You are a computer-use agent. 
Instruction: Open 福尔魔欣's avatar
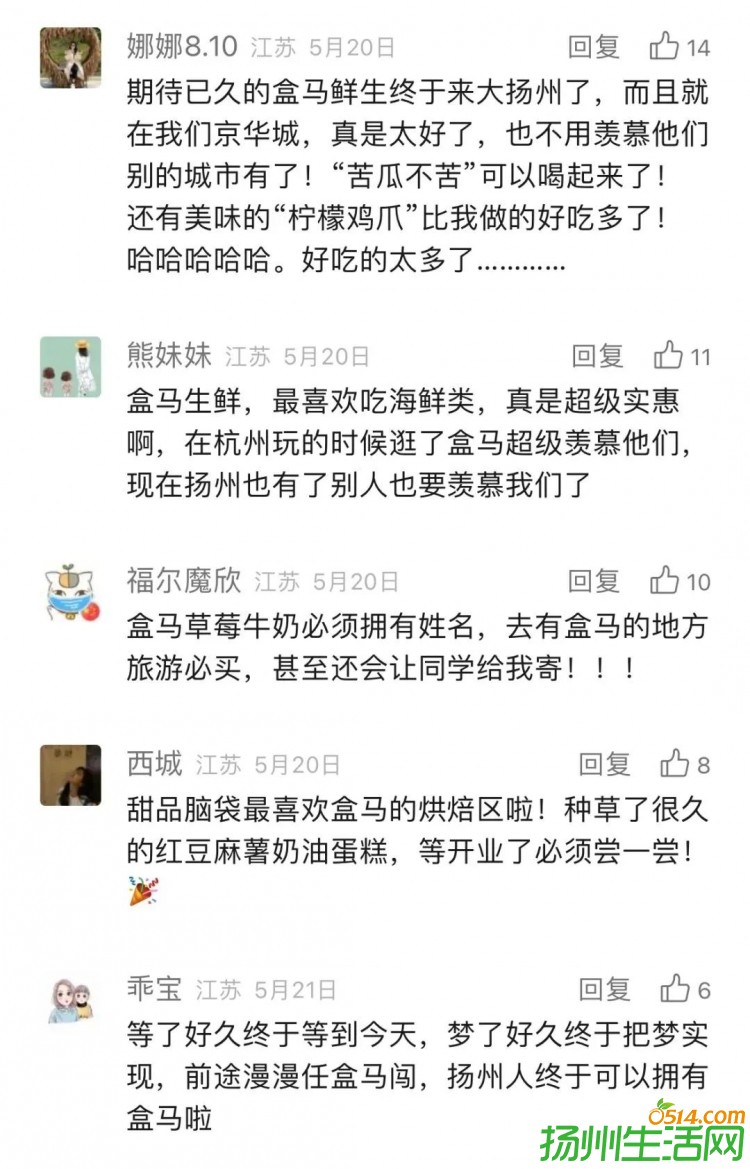(70, 592)
